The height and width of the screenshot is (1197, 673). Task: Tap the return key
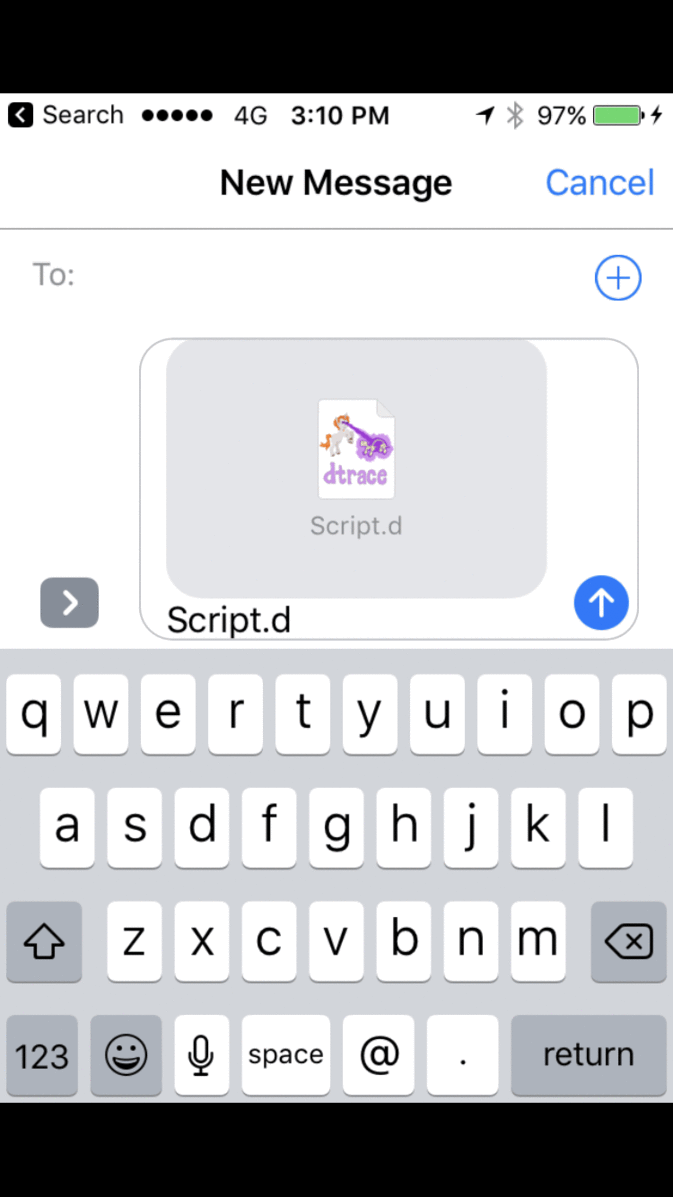588,1055
